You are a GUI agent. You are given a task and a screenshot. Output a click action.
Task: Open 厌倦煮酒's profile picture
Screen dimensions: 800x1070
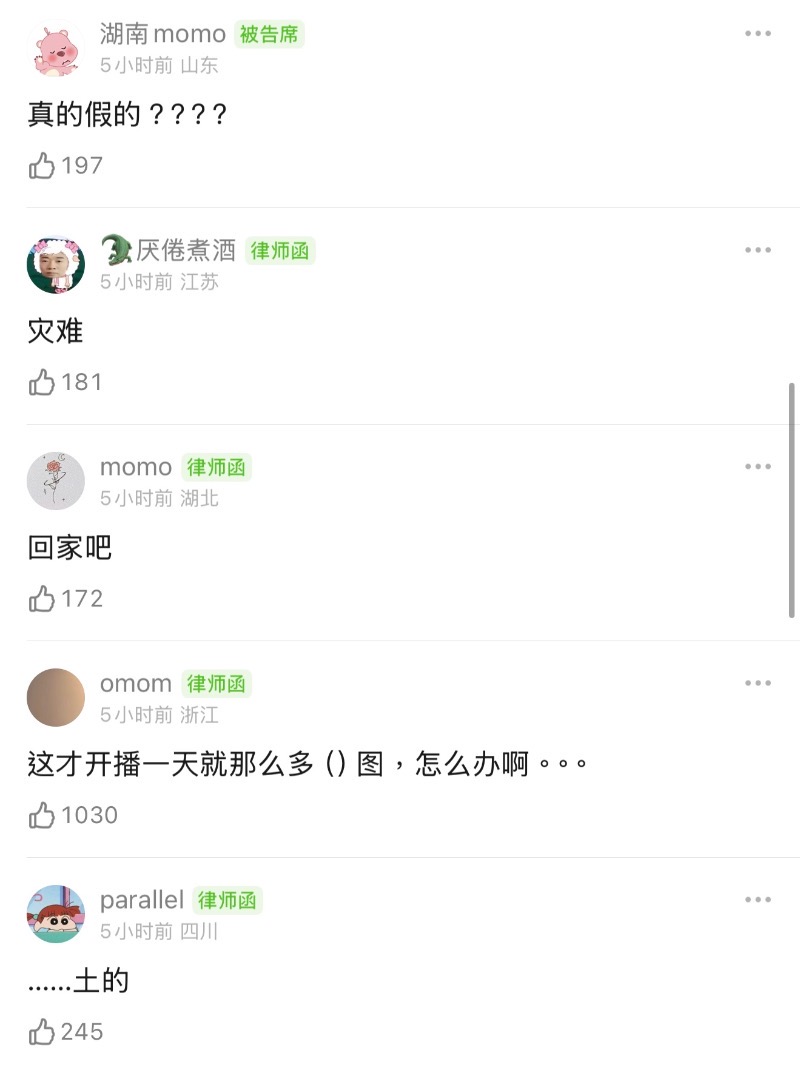(56, 265)
